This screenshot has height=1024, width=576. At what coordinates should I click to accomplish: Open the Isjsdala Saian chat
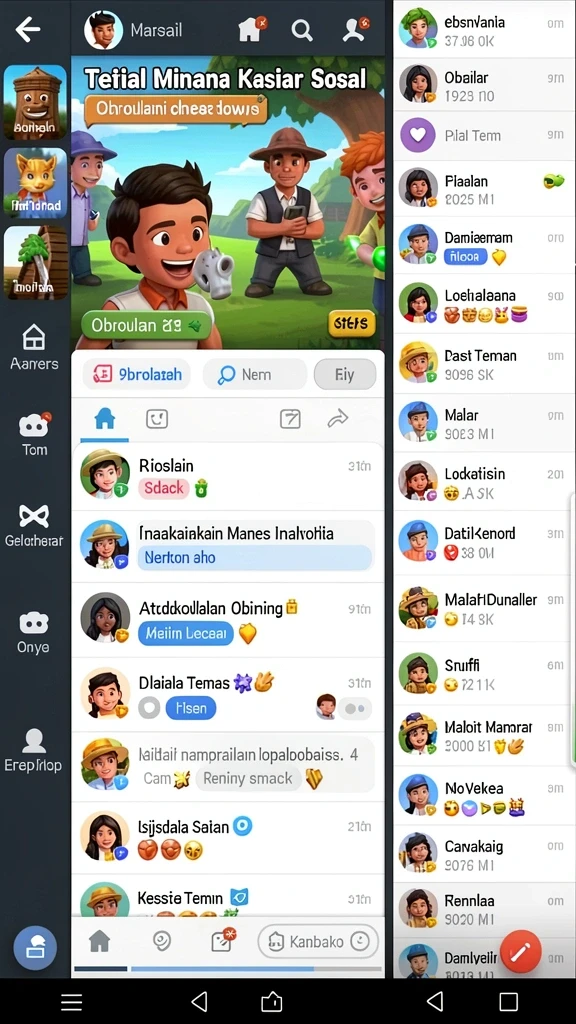point(227,839)
